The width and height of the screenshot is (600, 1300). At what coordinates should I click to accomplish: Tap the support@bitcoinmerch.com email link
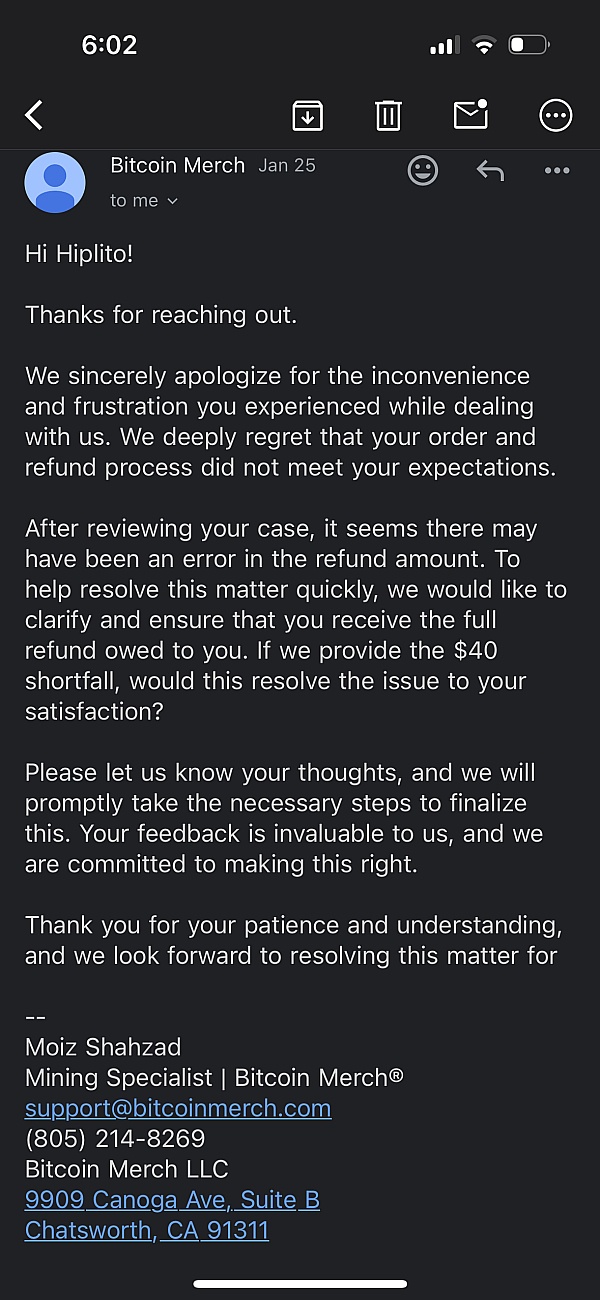click(x=178, y=1108)
